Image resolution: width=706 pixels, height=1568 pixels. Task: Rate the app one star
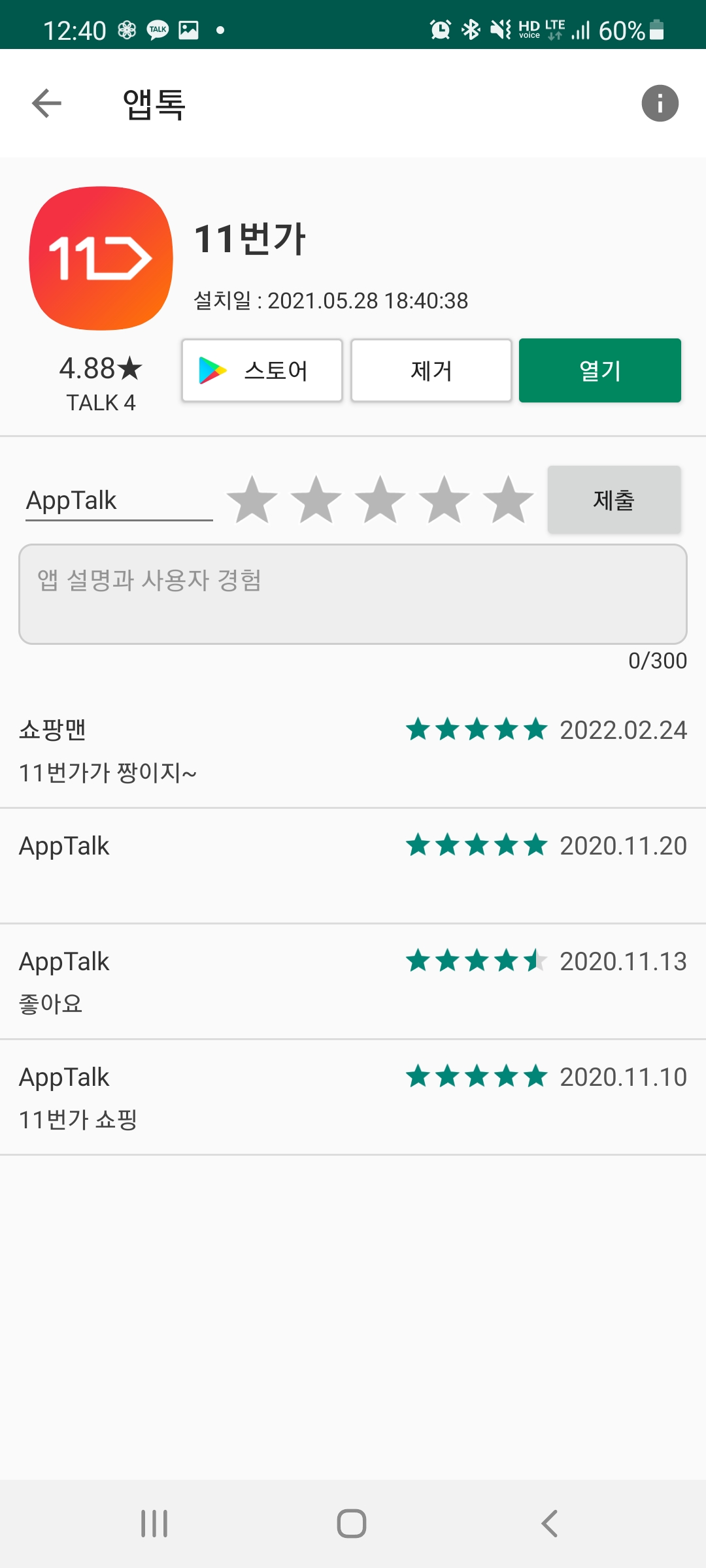(x=252, y=500)
